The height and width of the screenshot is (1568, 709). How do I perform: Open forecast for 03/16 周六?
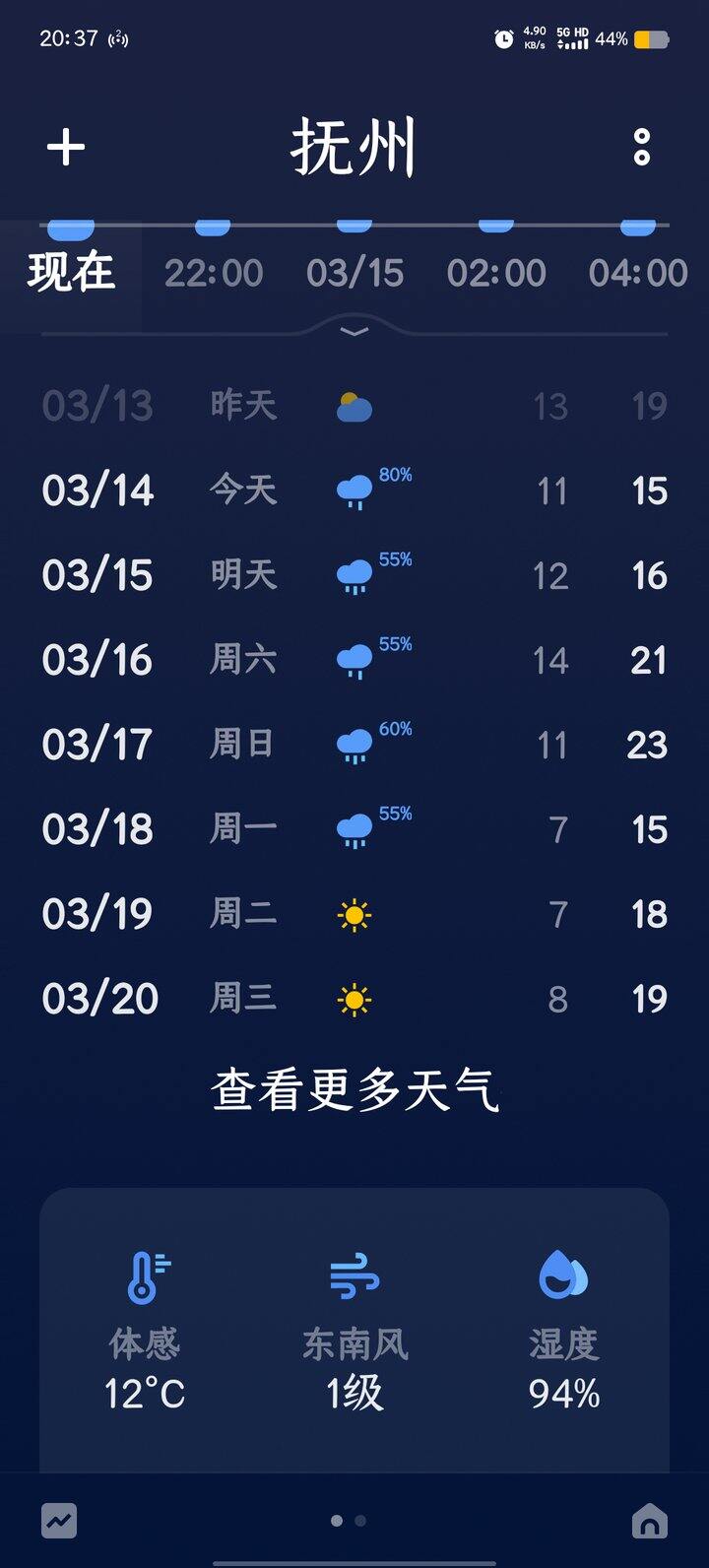coord(354,660)
